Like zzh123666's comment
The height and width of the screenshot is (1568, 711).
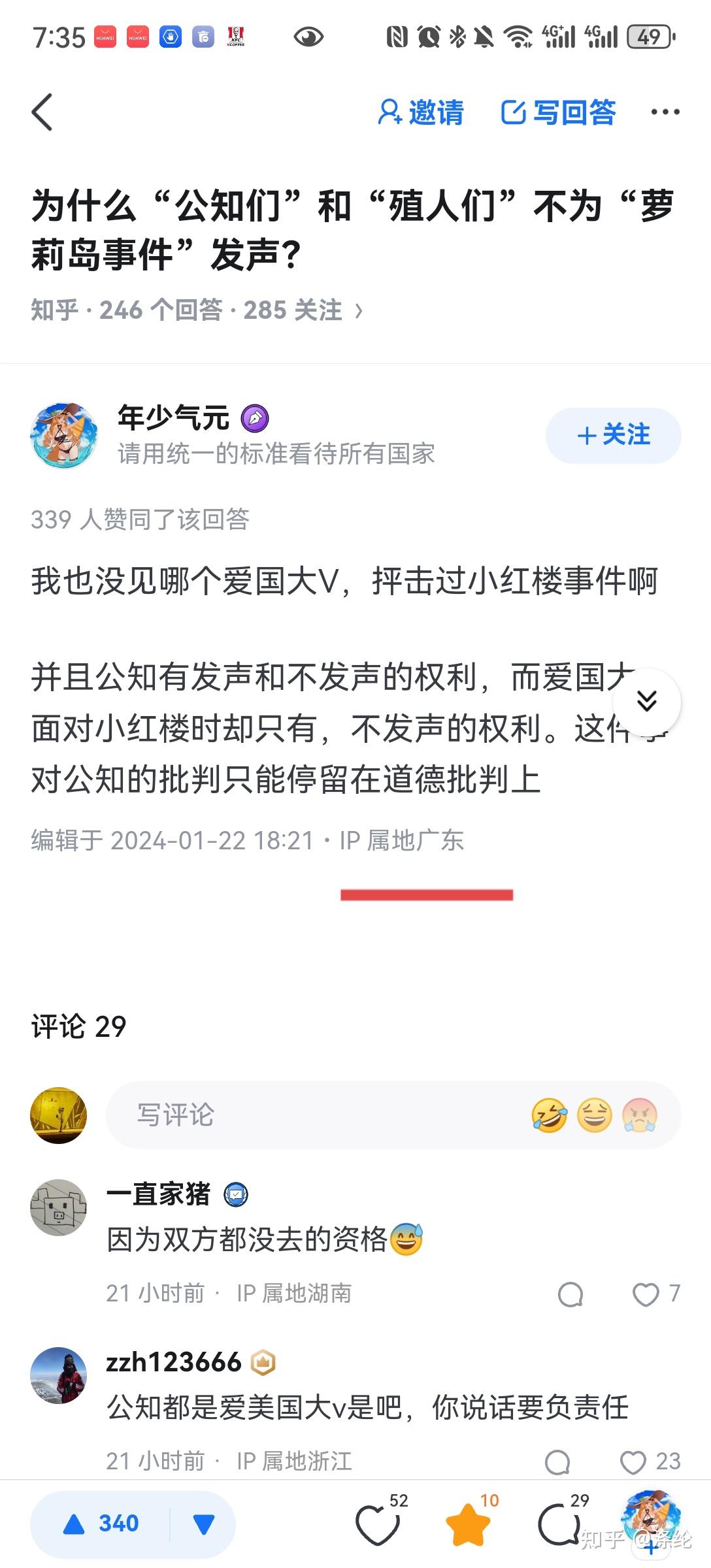click(x=633, y=1462)
